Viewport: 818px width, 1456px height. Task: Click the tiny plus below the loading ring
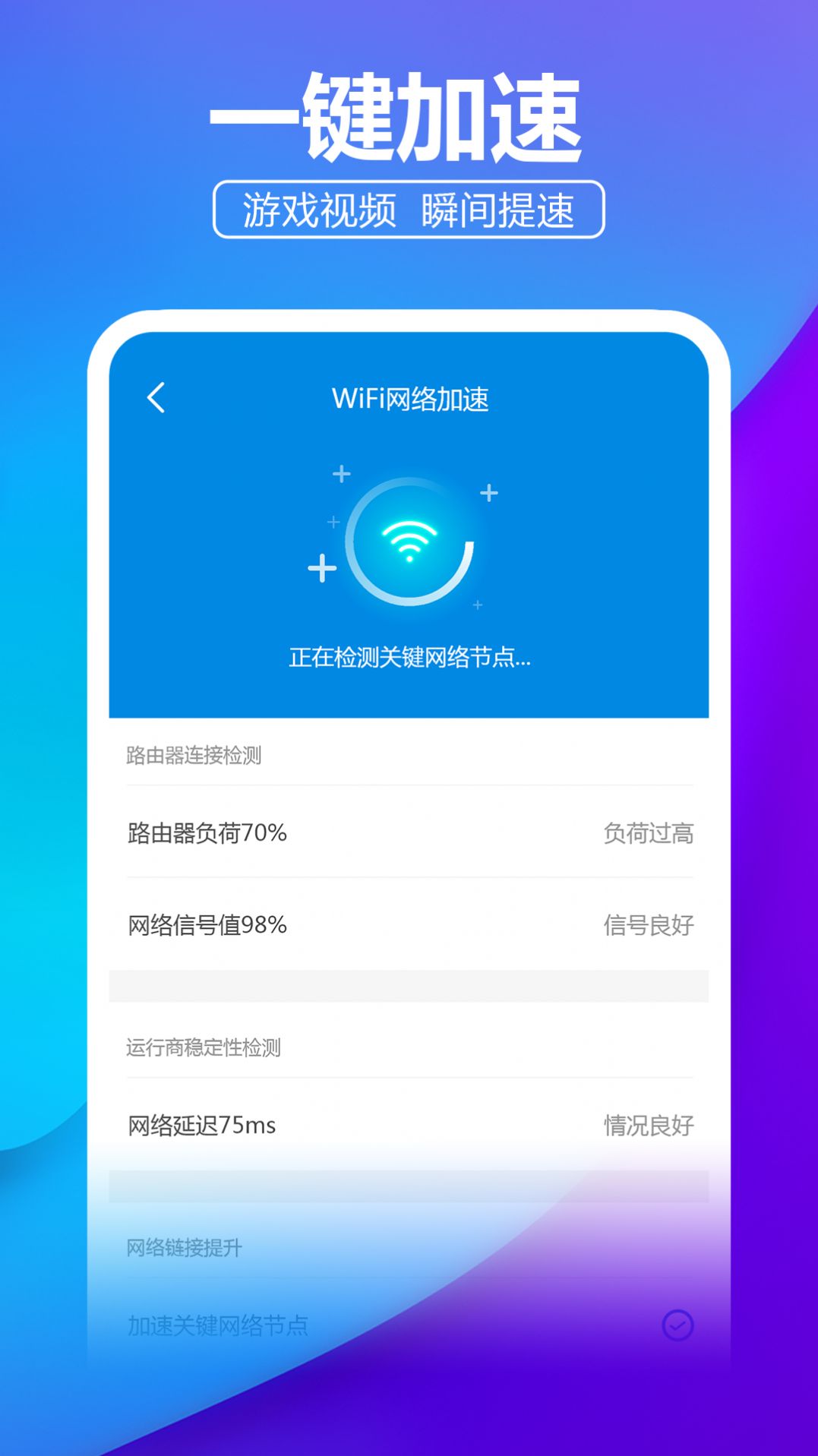(x=477, y=605)
